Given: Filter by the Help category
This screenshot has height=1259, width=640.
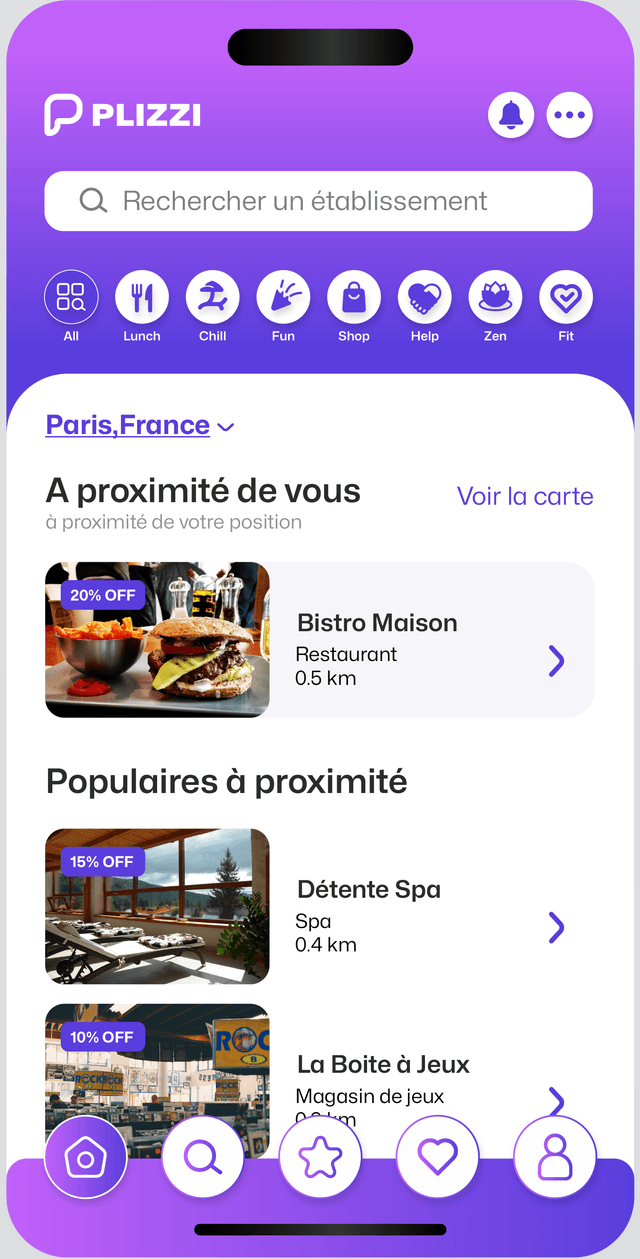Looking at the screenshot, I should click(x=425, y=297).
